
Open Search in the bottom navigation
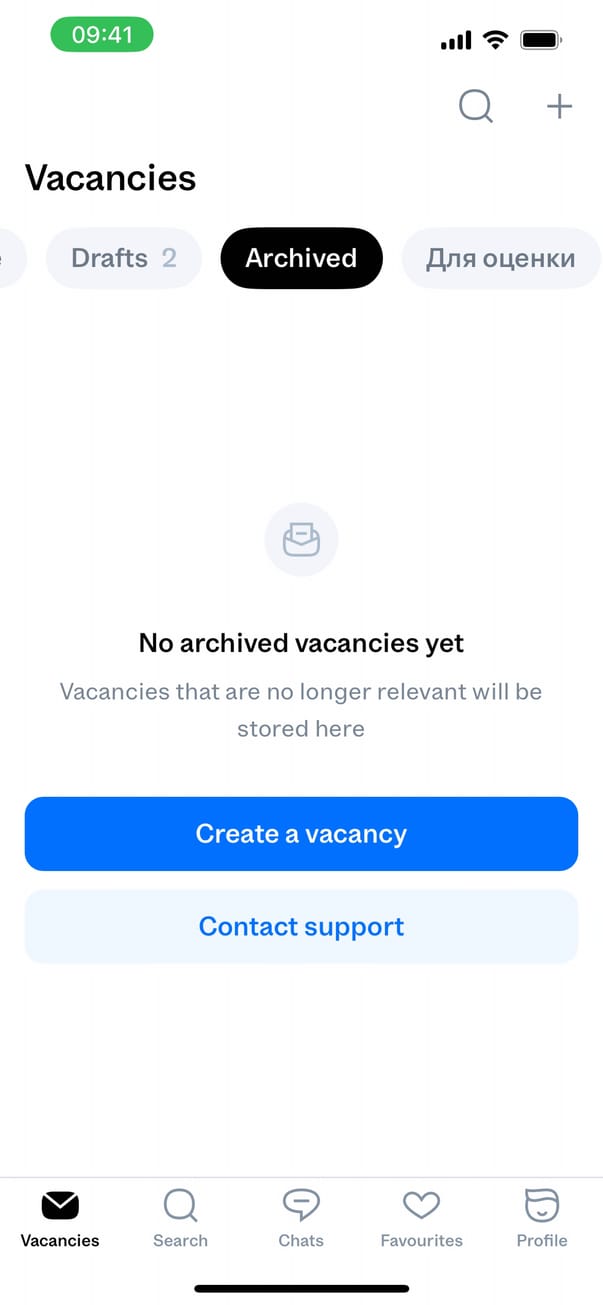[x=180, y=1219]
